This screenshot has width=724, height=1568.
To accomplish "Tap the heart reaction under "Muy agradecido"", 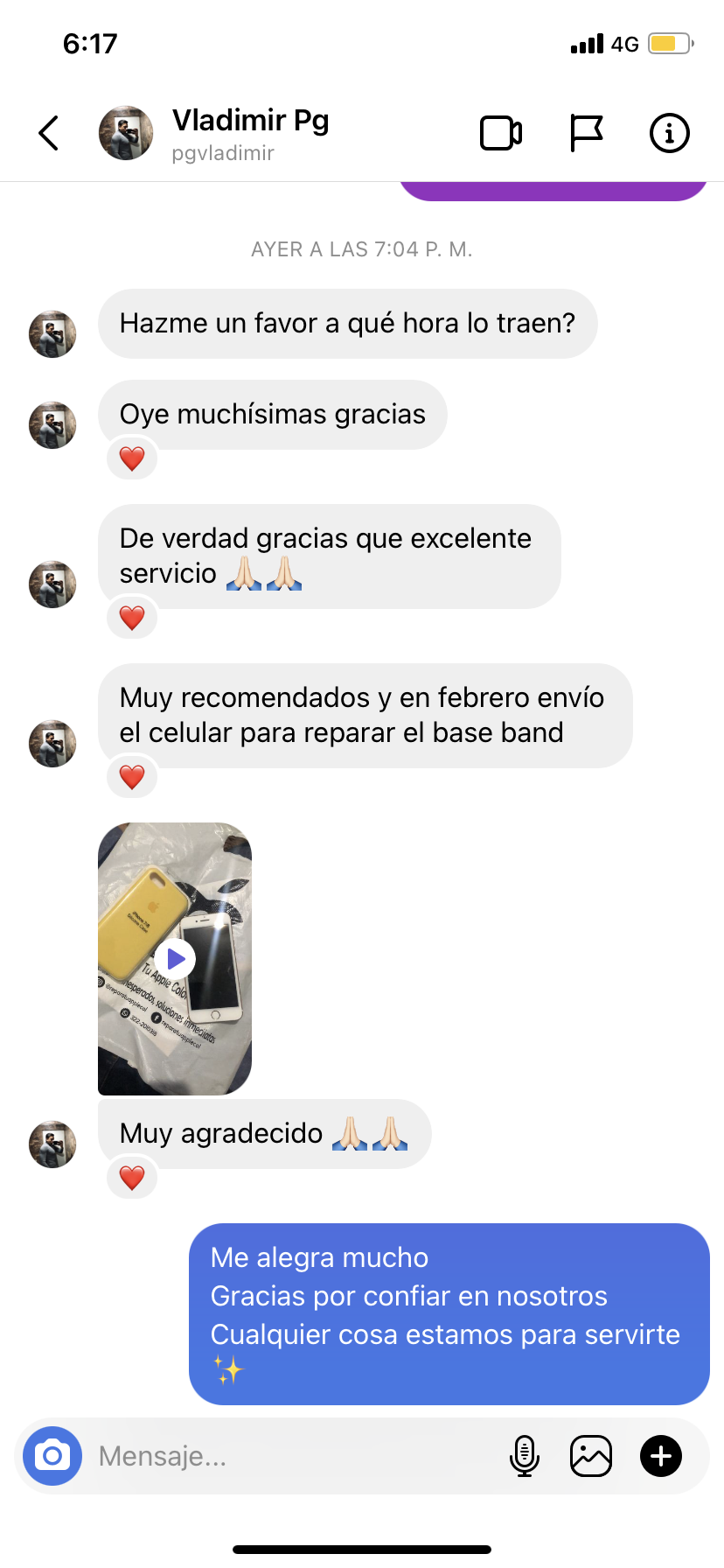I will pyautogui.click(x=132, y=1178).
